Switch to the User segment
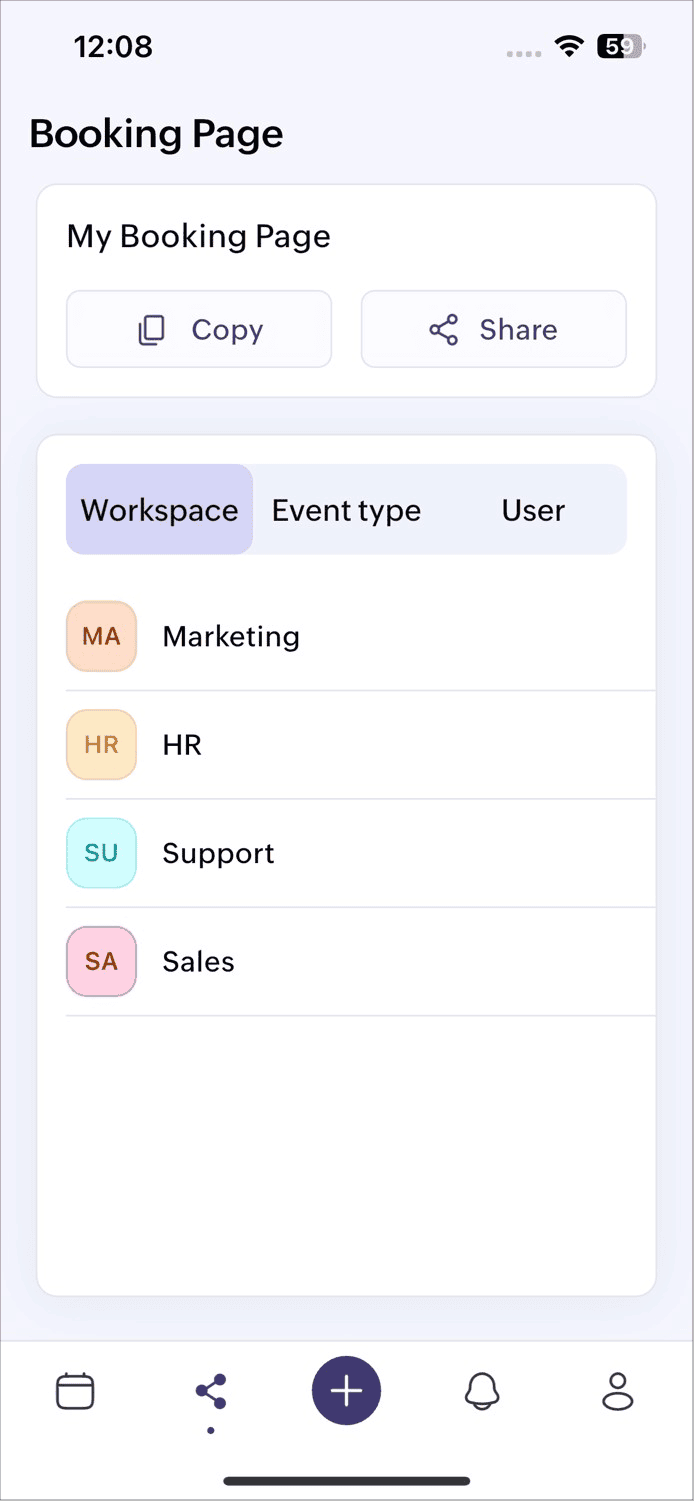 533,510
